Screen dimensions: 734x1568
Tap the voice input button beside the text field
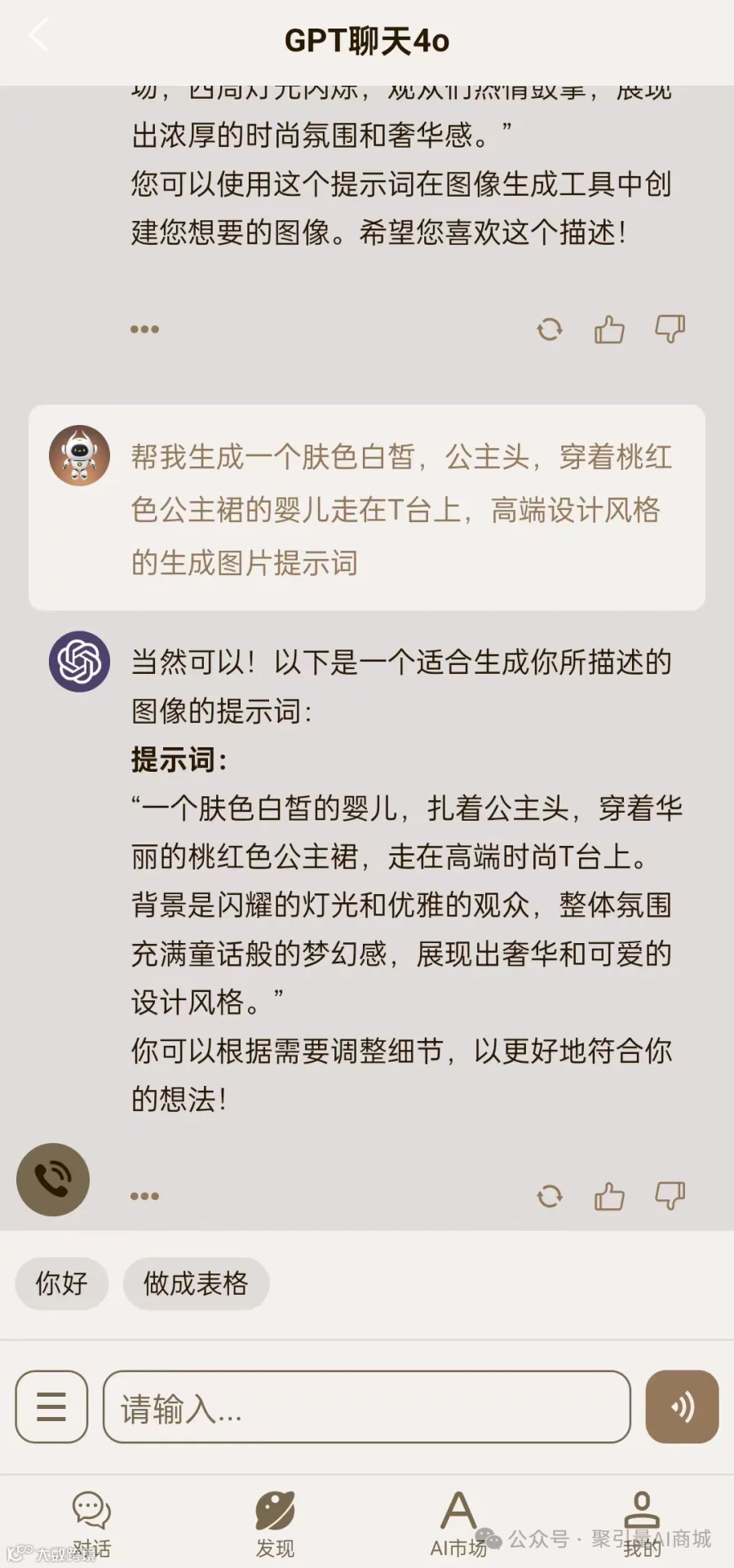point(682,1406)
